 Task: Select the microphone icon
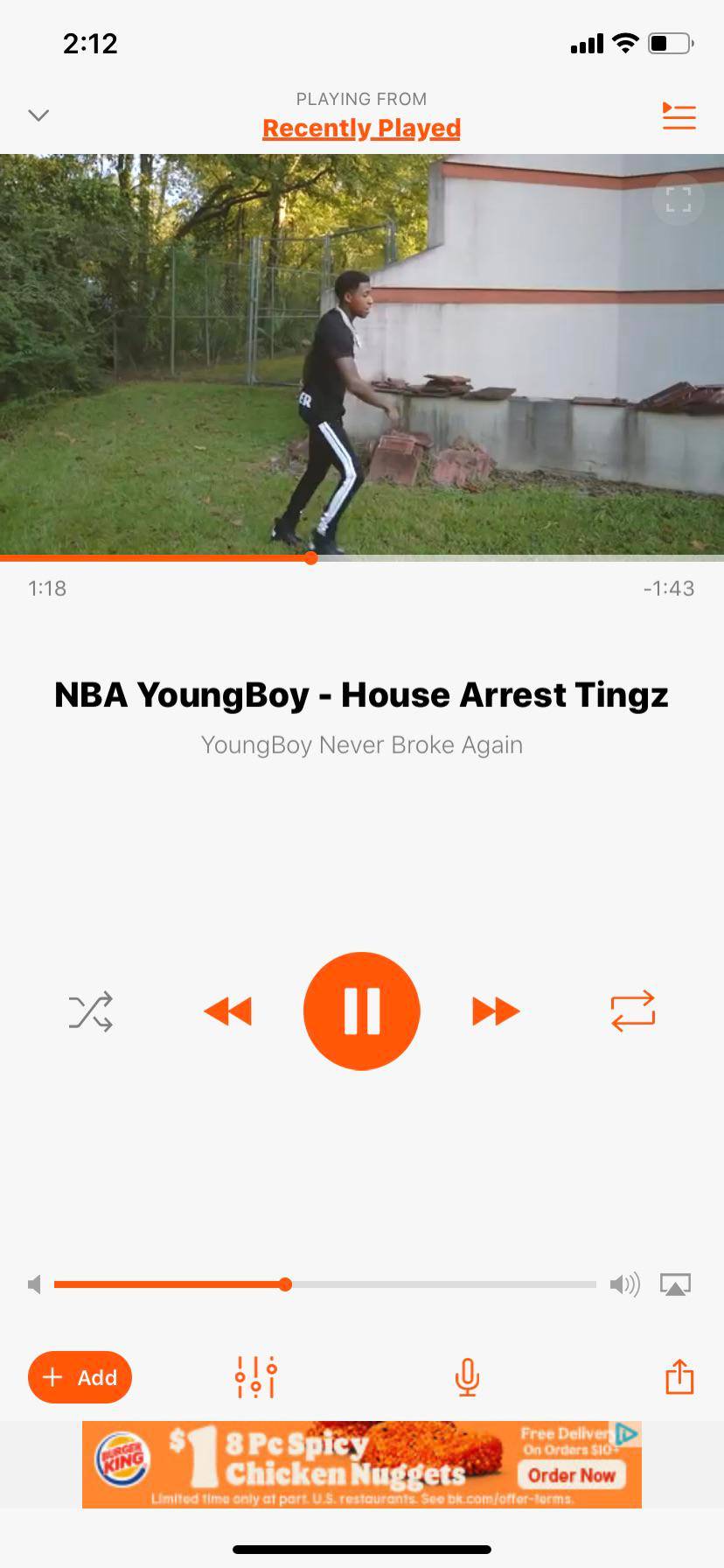click(x=466, y=1376)
